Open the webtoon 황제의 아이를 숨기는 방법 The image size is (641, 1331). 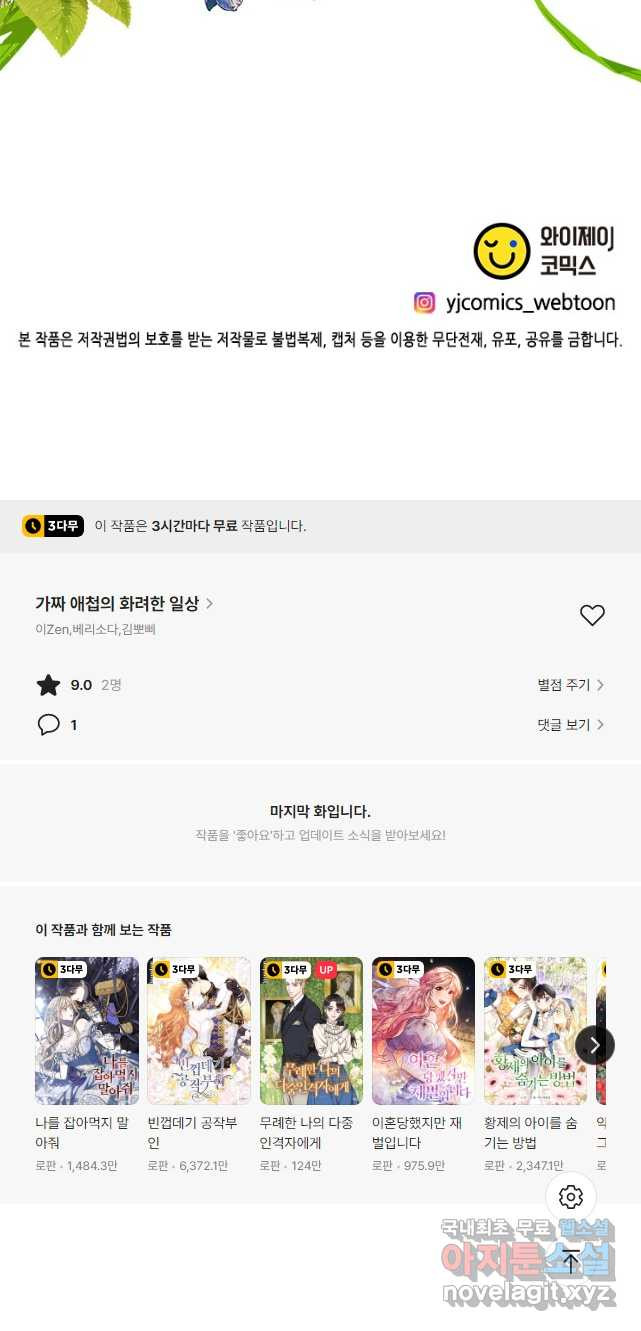pos(535,1031)
